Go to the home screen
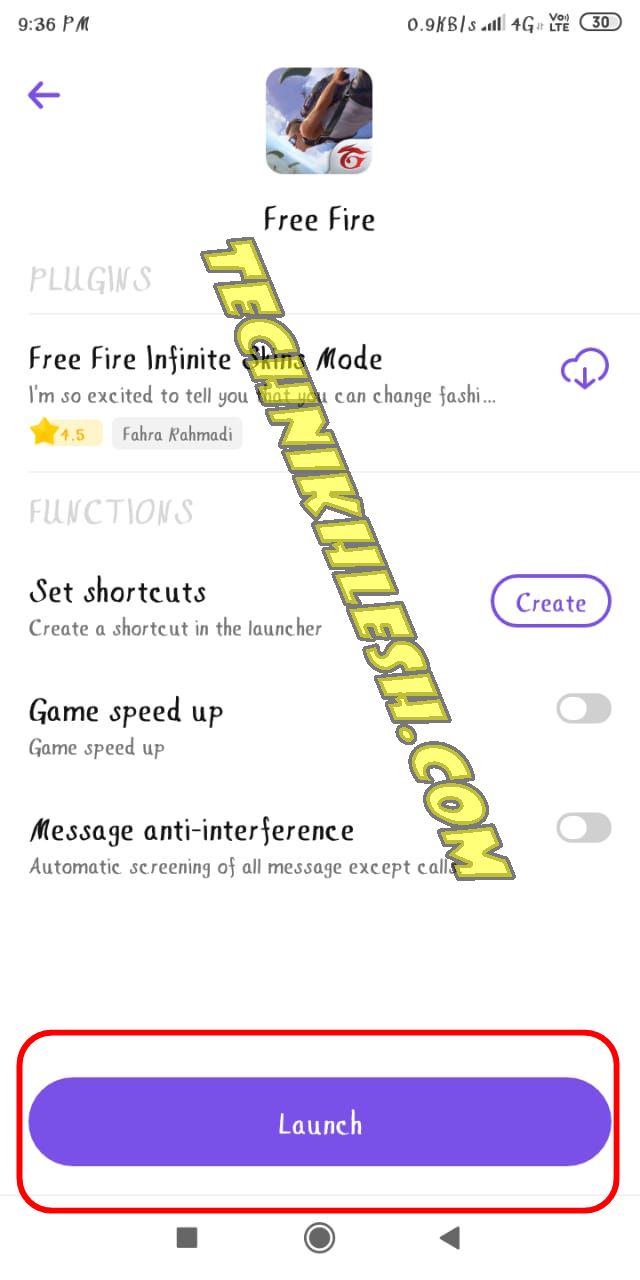 319,1238
